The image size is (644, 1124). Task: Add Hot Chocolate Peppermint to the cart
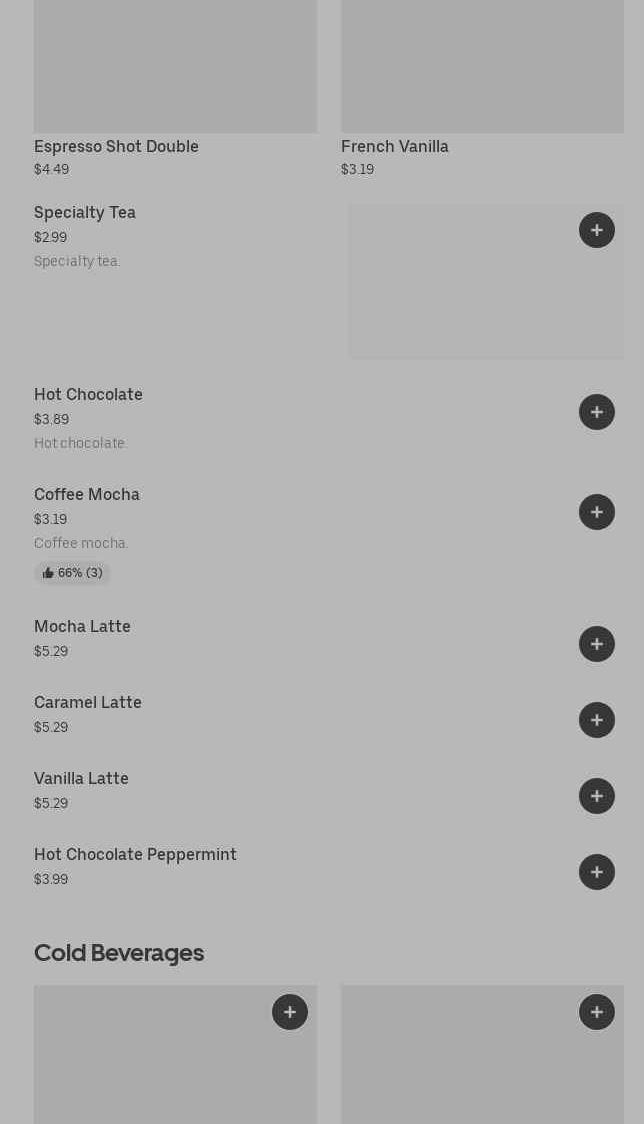pos(597,872)
